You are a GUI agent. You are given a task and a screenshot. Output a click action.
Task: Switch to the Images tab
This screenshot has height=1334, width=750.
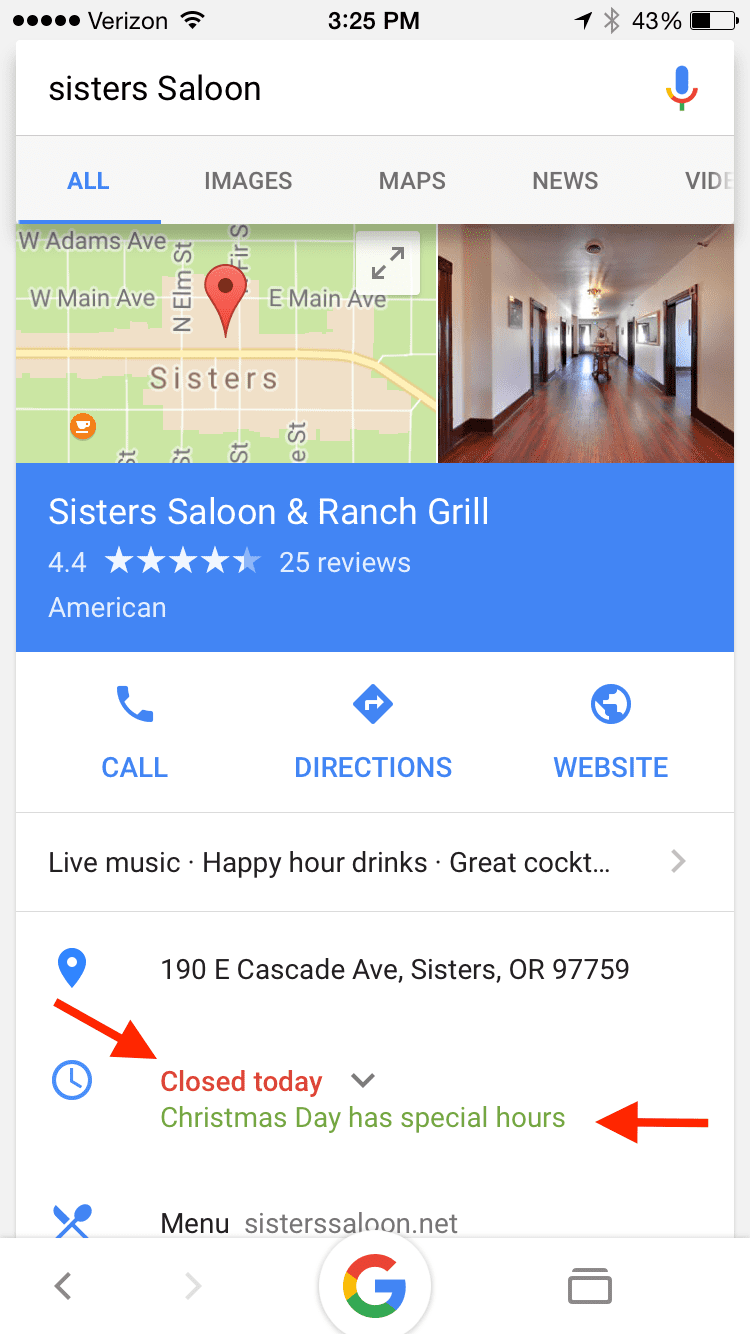click(248, 181)
